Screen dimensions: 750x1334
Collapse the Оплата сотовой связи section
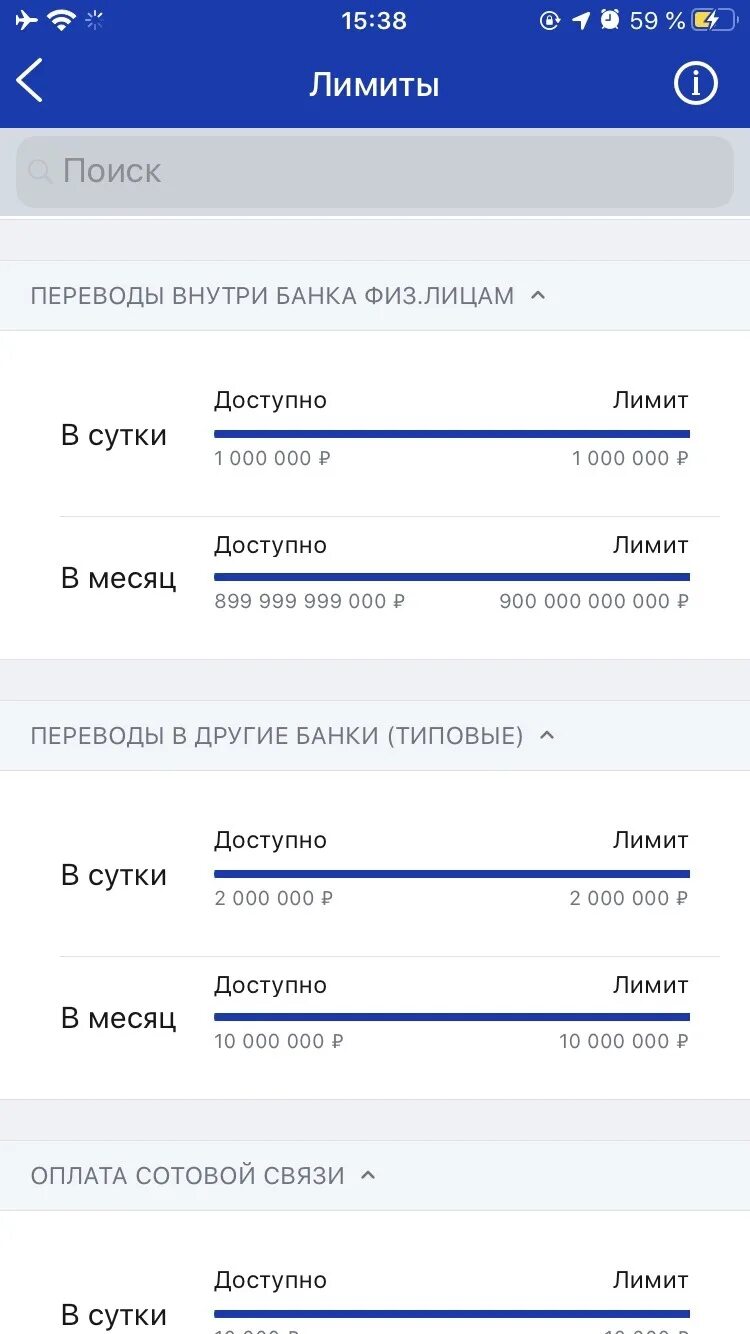tap(368, 1175)
